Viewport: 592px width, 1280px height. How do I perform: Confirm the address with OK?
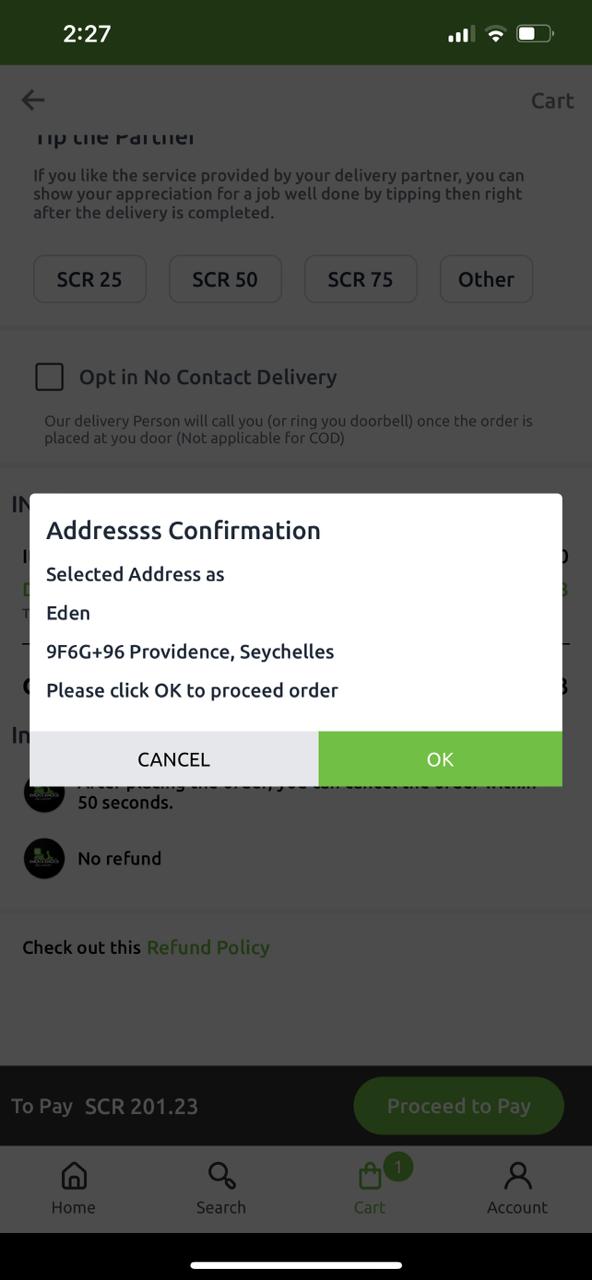440,759
